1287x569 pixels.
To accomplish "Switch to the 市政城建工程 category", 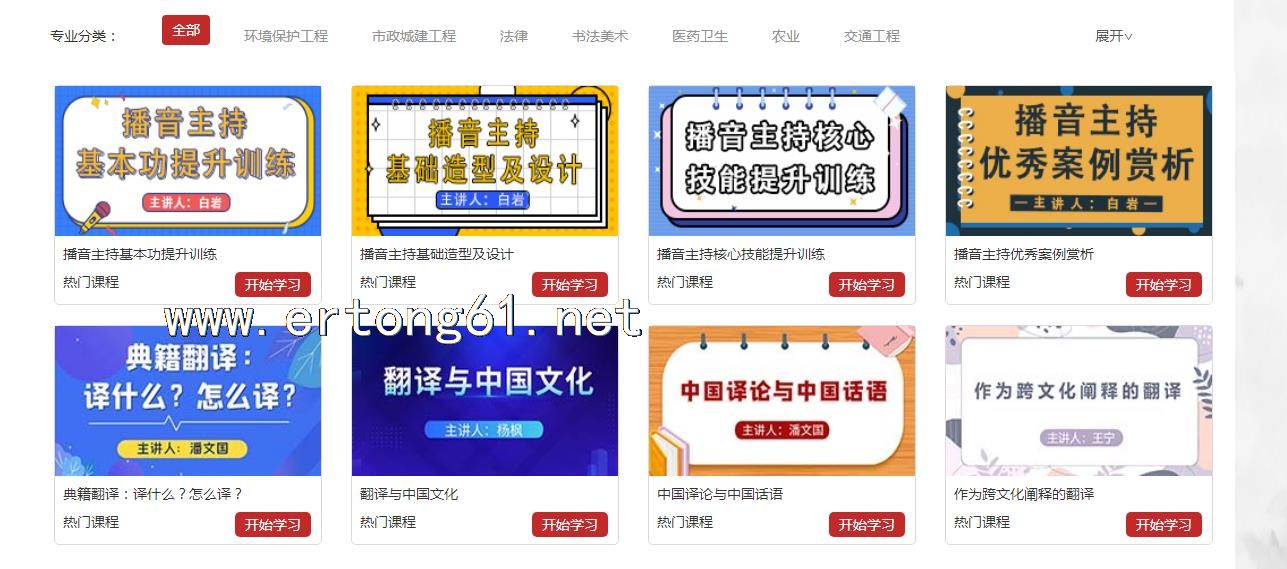I will point(413,36).
